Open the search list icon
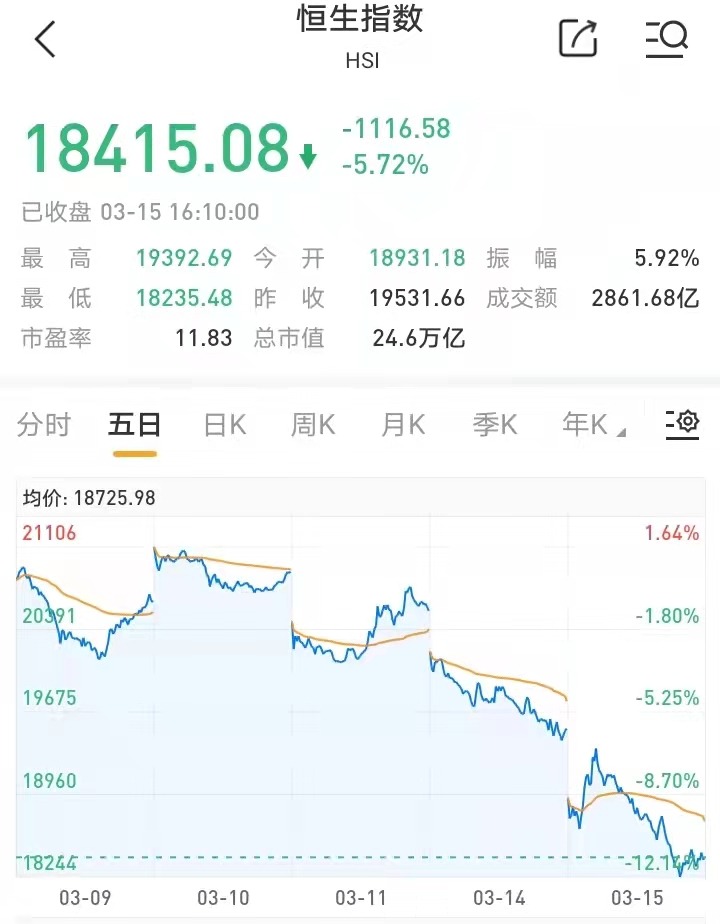720x924 pixels. coord(666,38)
